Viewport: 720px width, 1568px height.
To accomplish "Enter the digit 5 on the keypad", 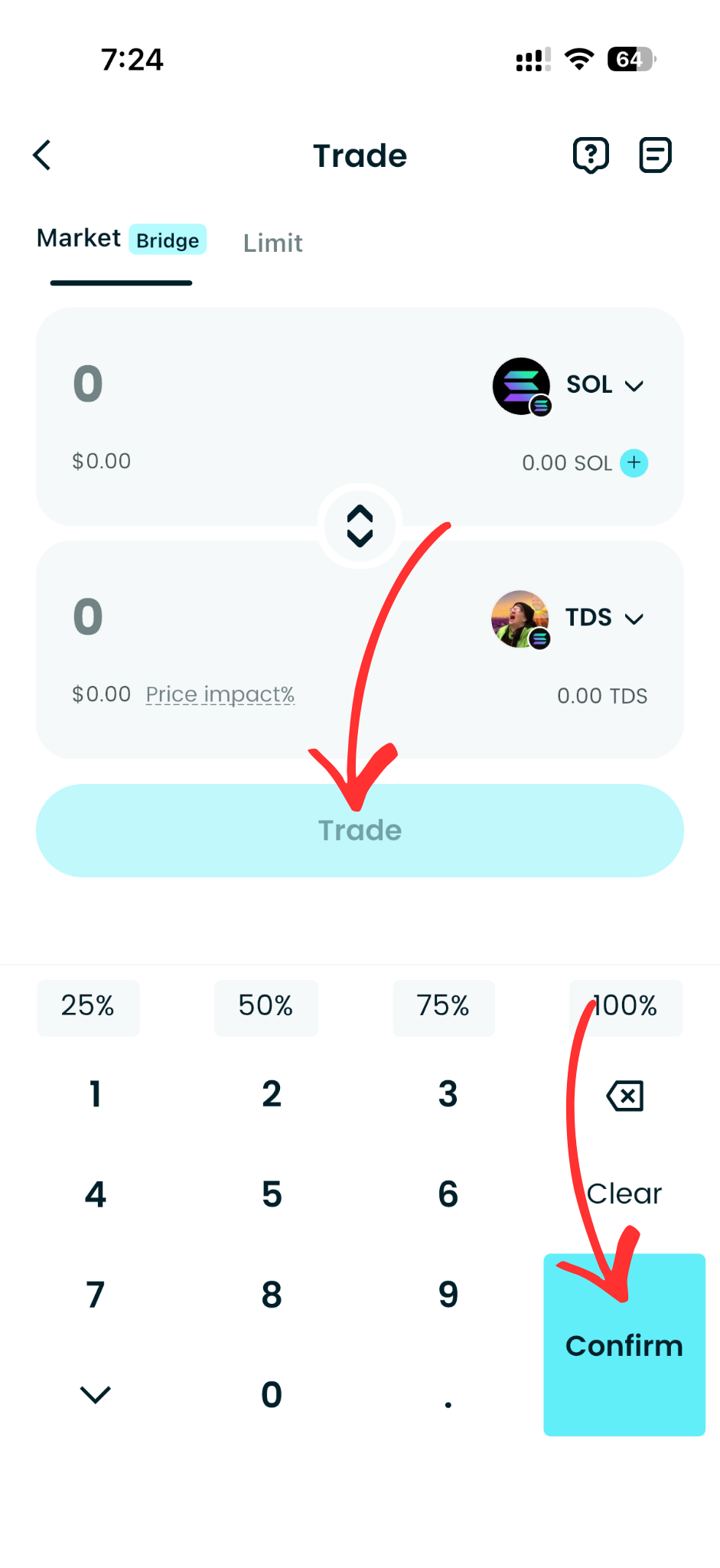I will pyautogui.click(x=272, y=1194).
